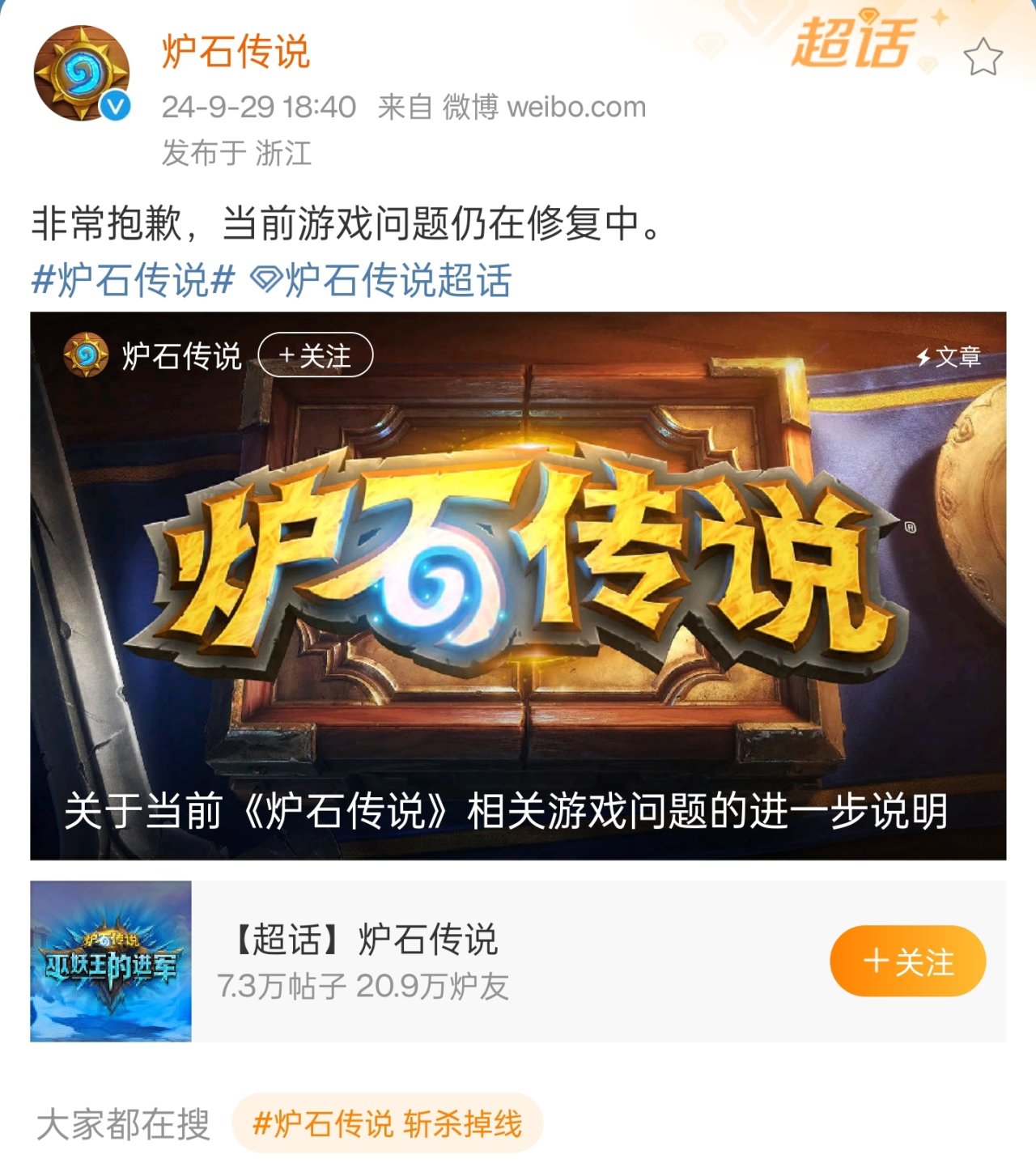Tap the 炉石传说 account name
This screenshot has height=1176, width=1036.
236,52
